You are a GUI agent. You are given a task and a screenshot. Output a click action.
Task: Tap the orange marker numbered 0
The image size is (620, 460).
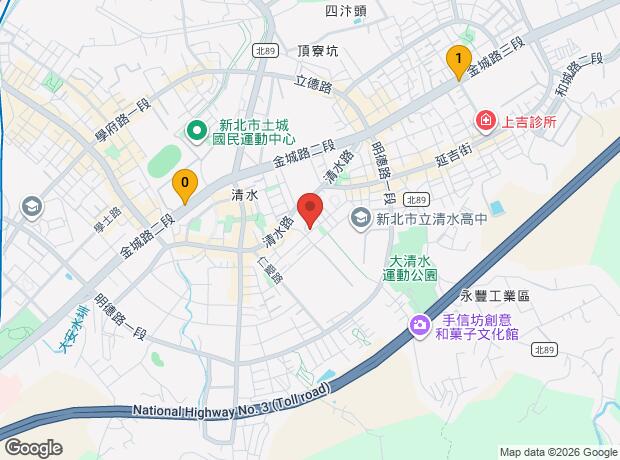pyautogui.click(x=183, y=185)
